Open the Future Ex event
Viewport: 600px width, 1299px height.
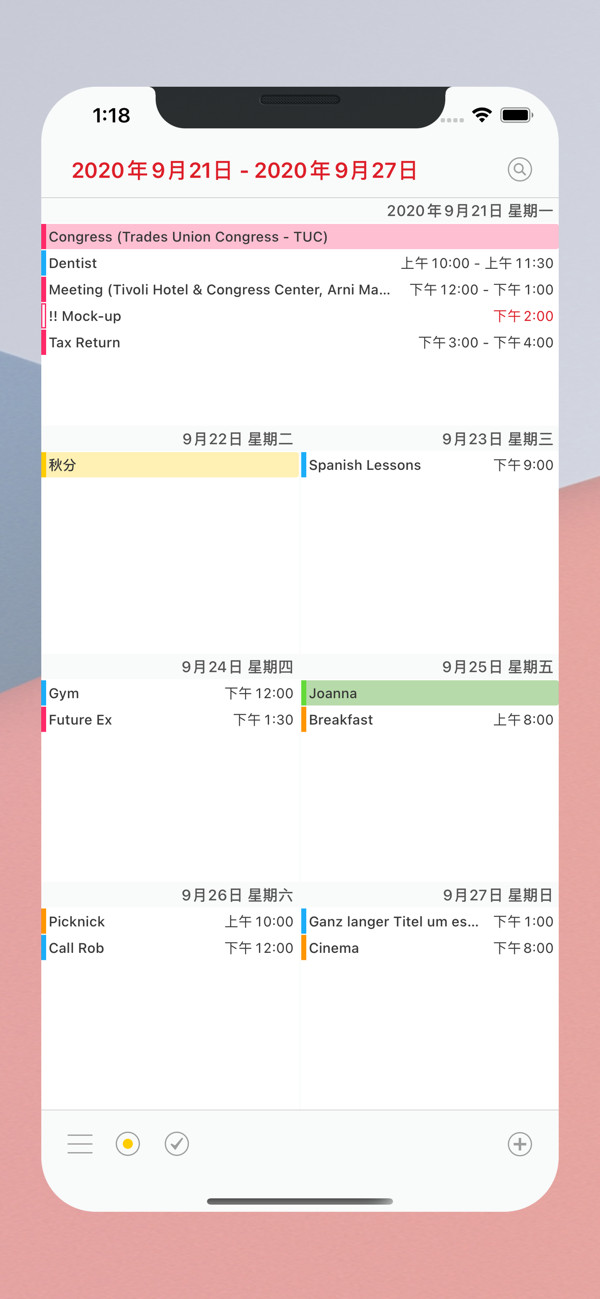(x=170, y=720)
